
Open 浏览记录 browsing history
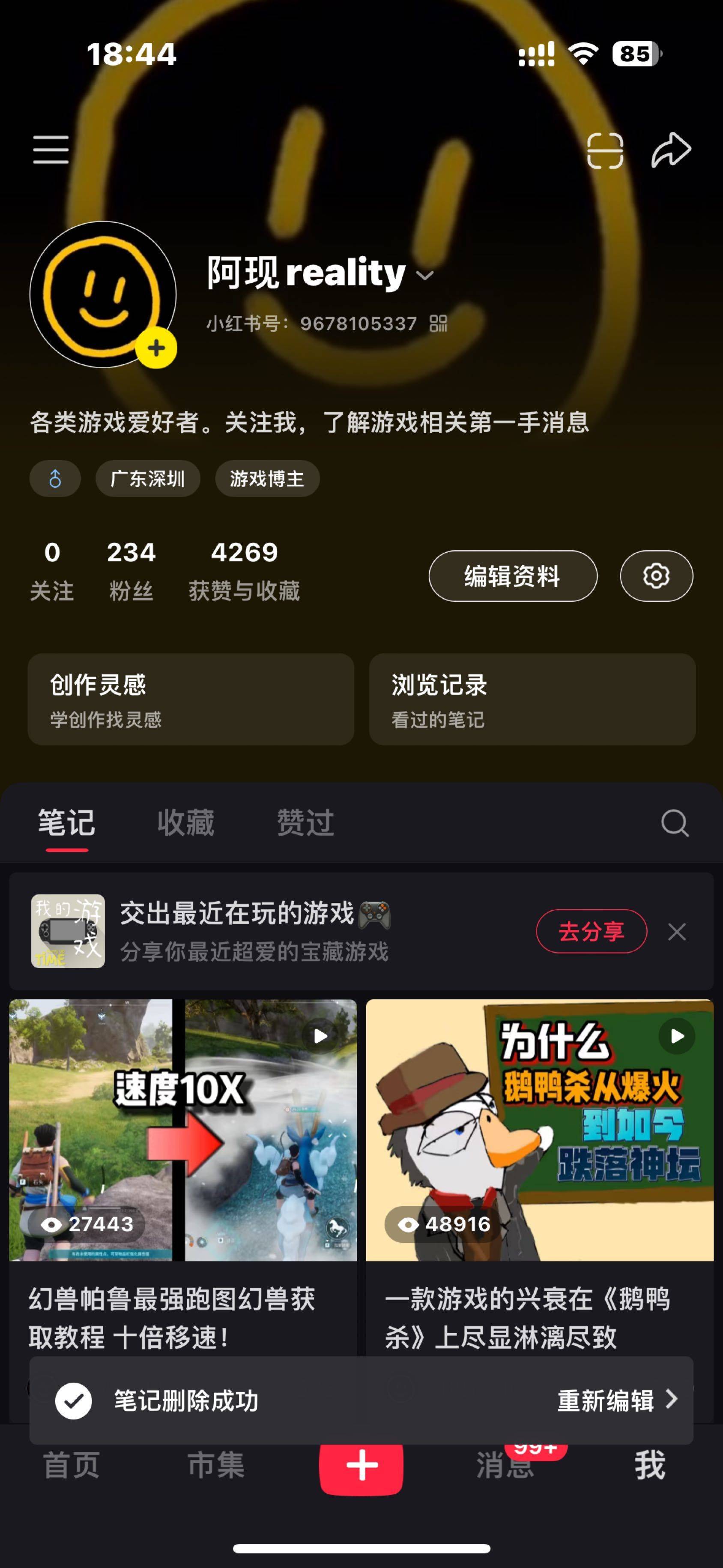532,699
